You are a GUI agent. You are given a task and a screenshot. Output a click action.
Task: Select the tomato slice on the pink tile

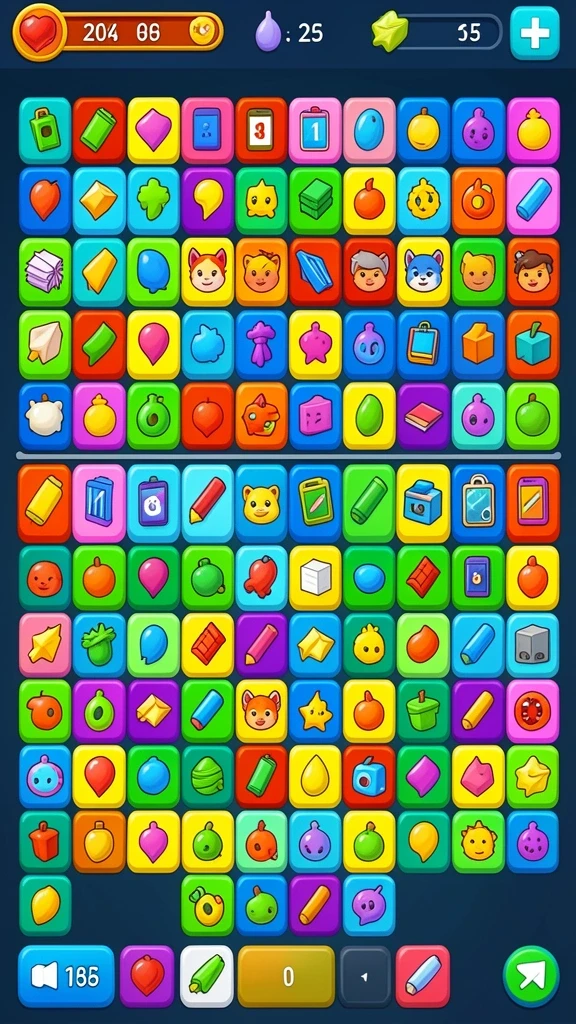point(532,711)
